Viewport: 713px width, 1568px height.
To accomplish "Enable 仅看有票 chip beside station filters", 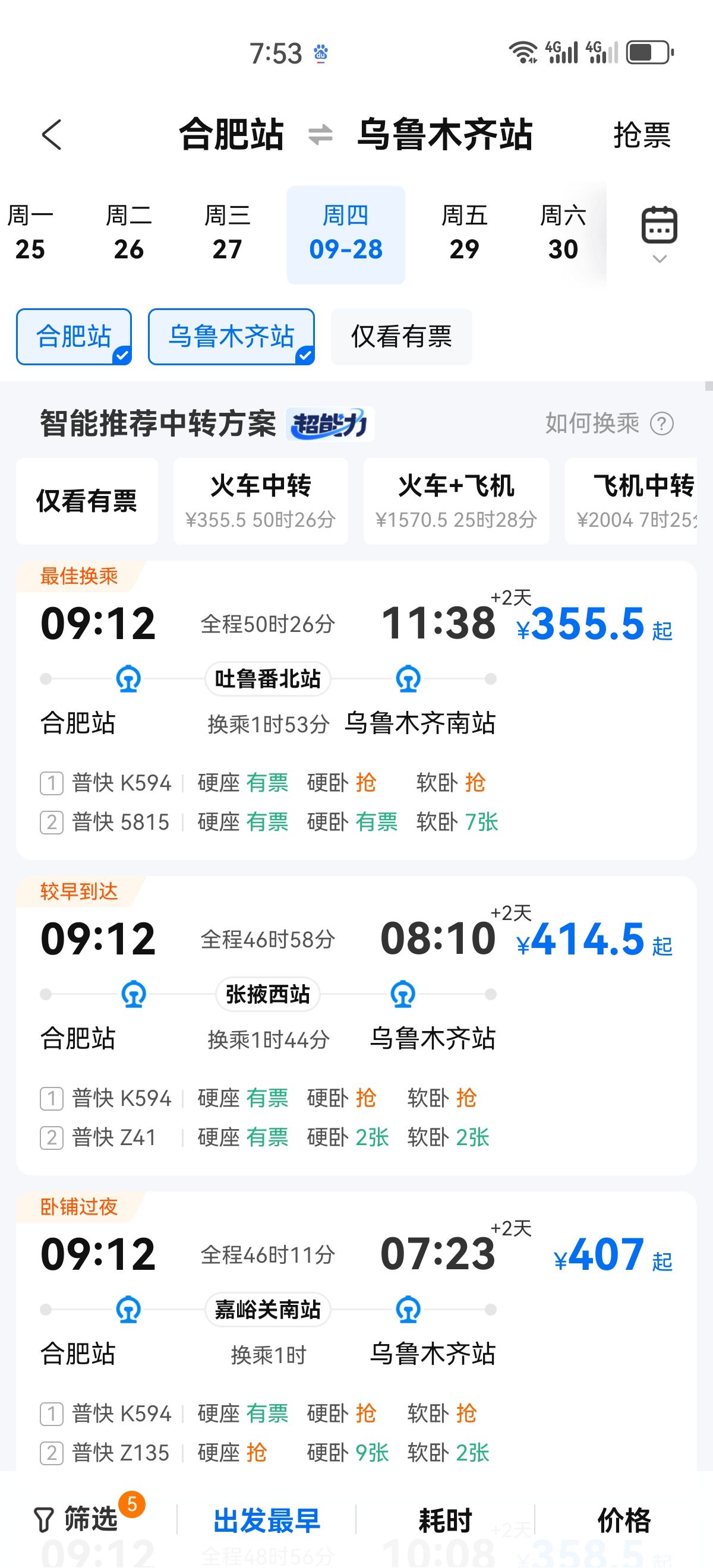I will click(401, 337).
